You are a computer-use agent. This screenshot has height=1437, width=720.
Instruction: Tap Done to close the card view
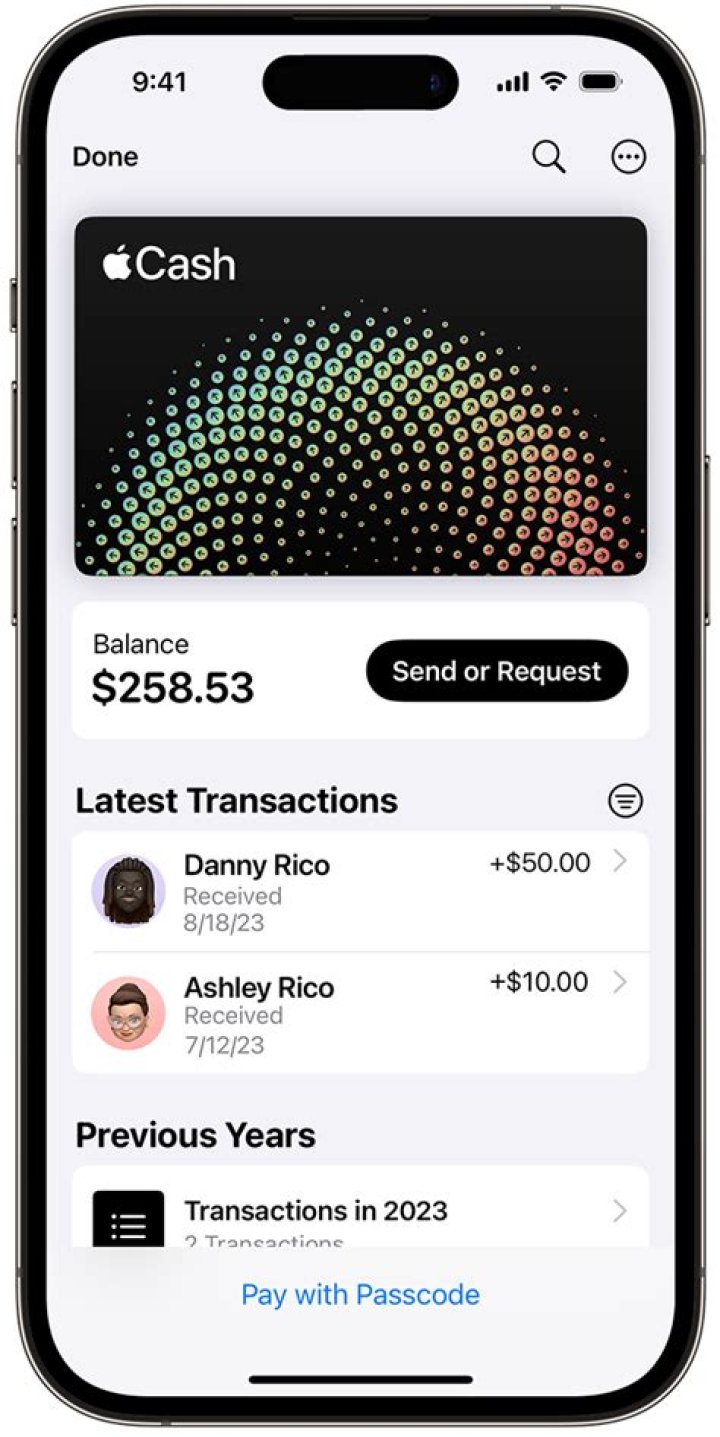click(x=105, y=157)
